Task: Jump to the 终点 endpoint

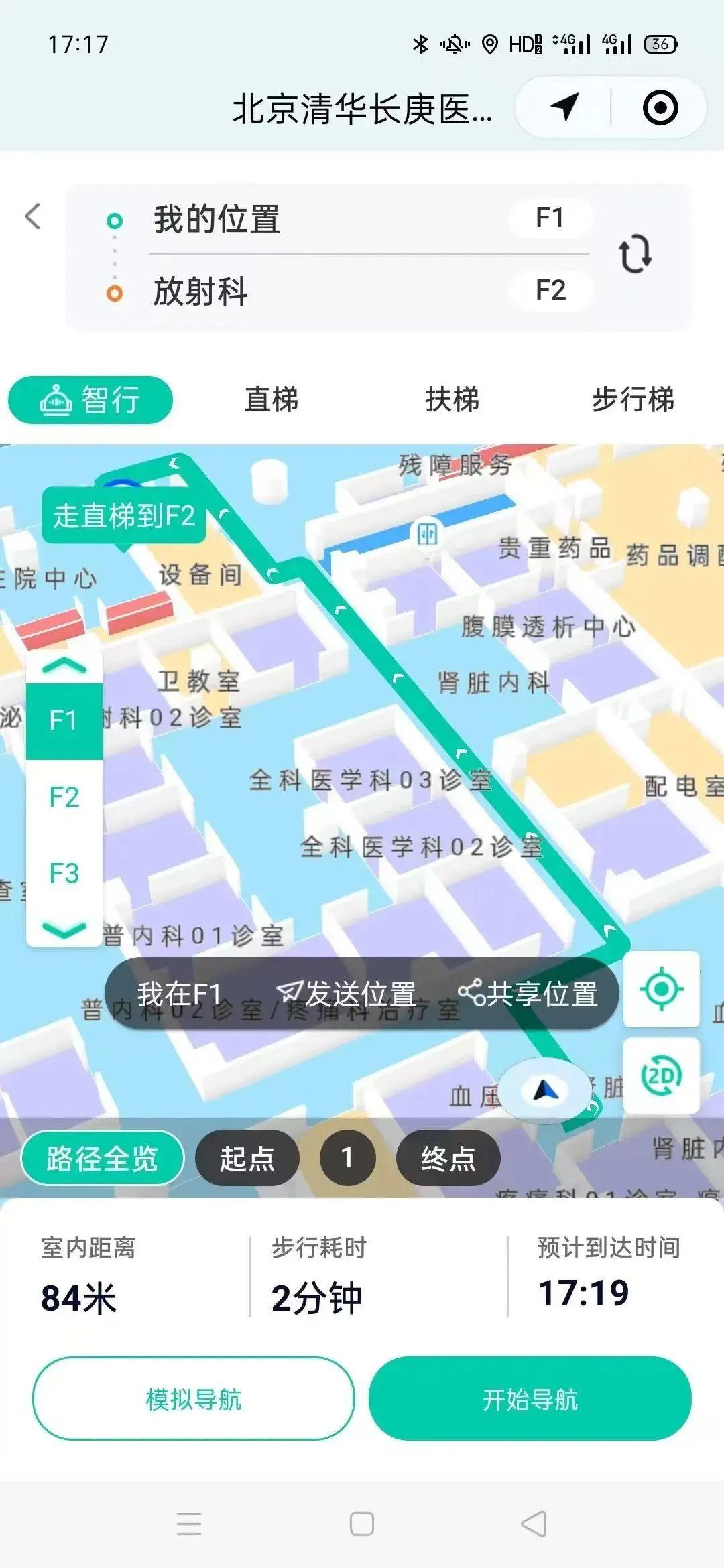Action: 448,1158
